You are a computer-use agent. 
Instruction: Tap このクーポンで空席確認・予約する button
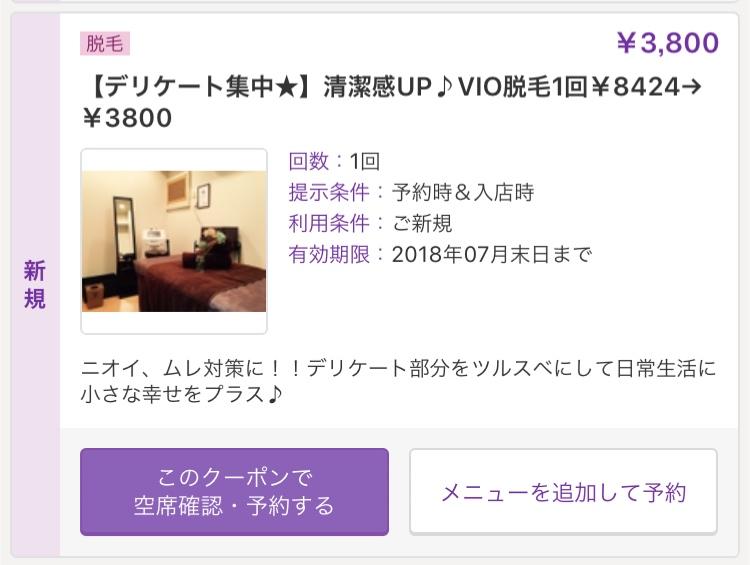pyautogui.click(x=234, y=491)
